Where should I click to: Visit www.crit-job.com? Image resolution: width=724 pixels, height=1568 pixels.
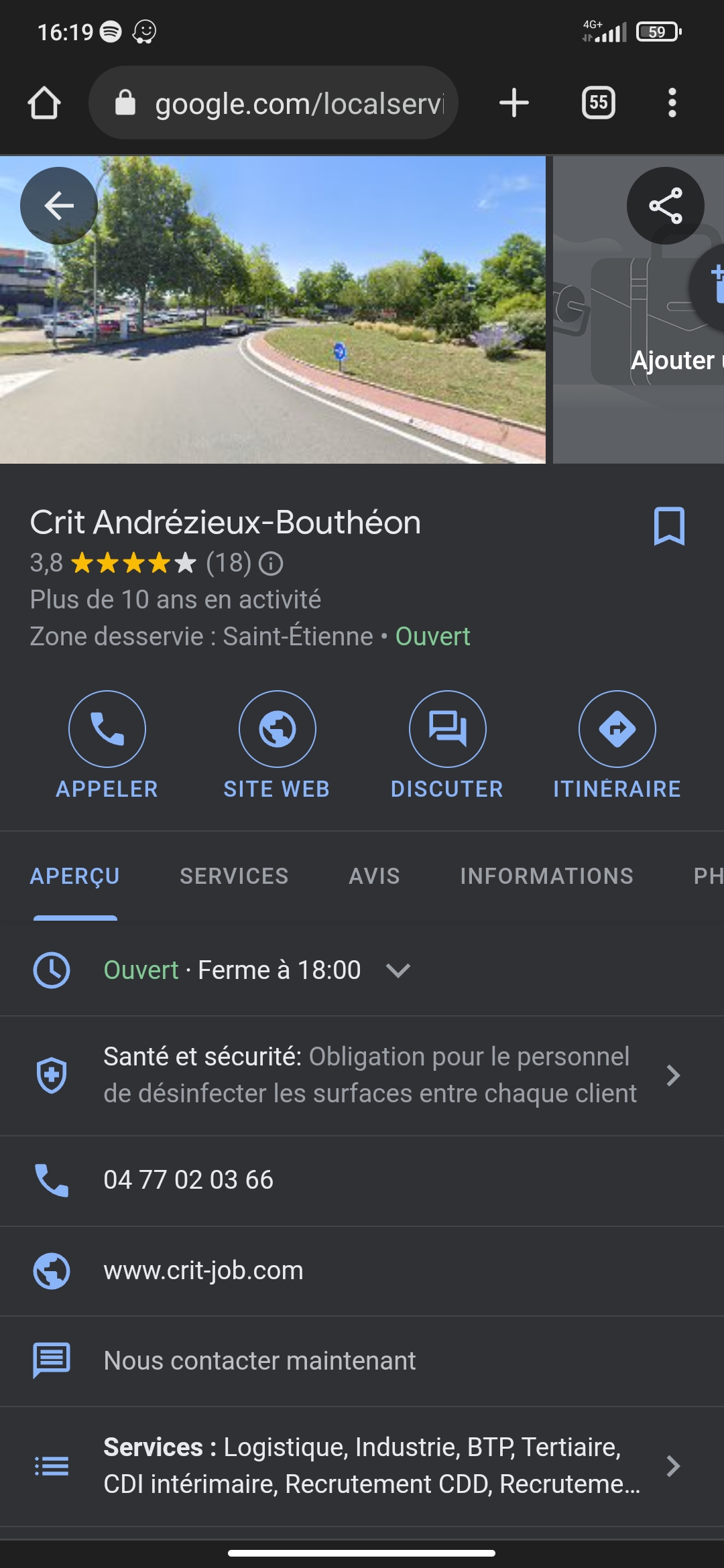coord(203,1270)
